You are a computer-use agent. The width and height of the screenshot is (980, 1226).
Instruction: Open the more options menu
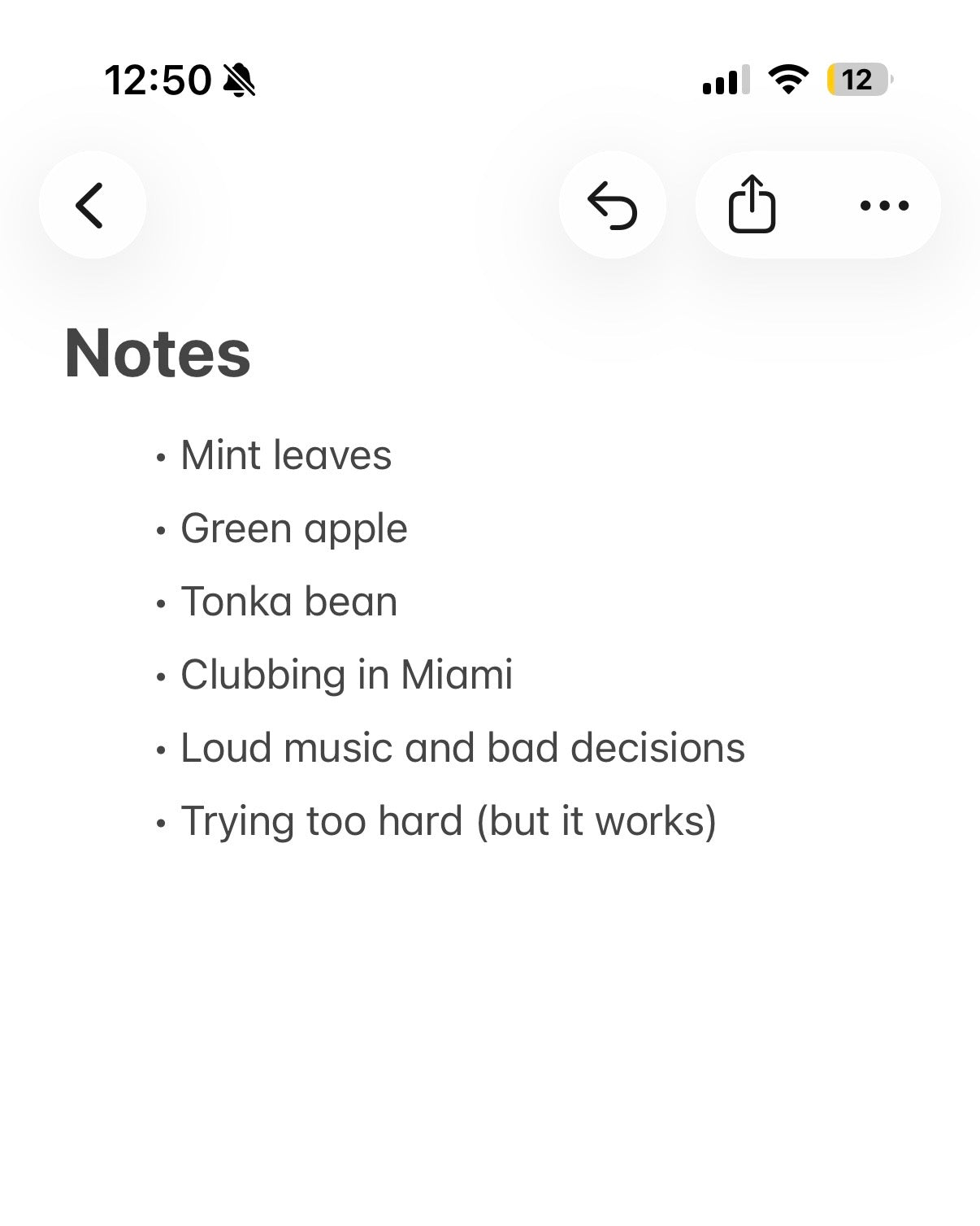point(884,205)
